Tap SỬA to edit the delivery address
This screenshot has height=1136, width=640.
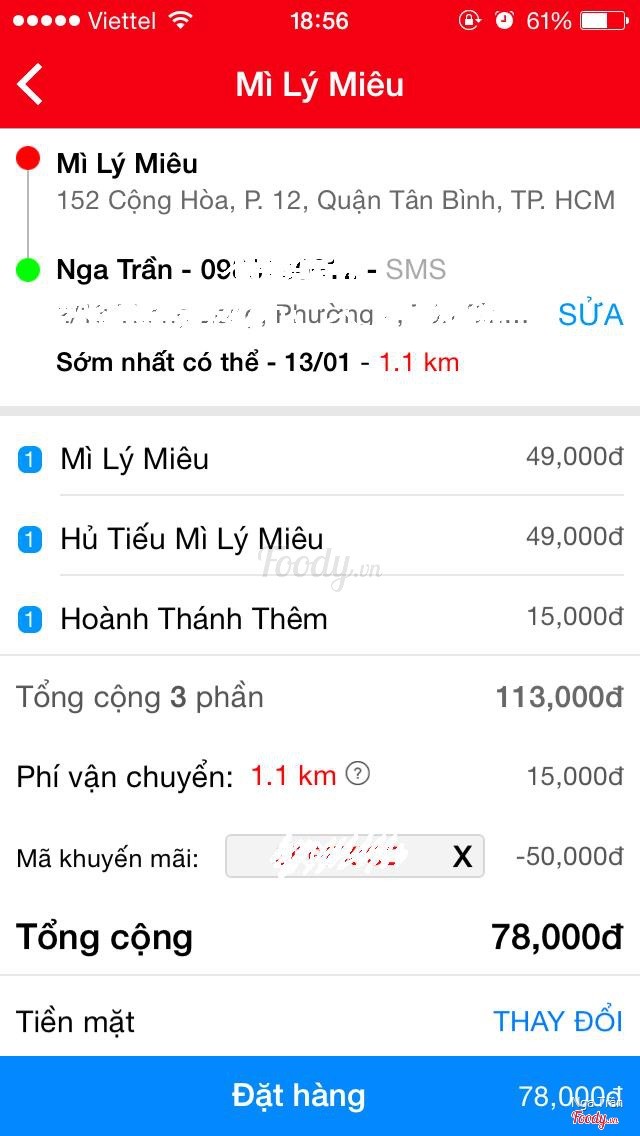pyautogui.click(x=590, y=315)
